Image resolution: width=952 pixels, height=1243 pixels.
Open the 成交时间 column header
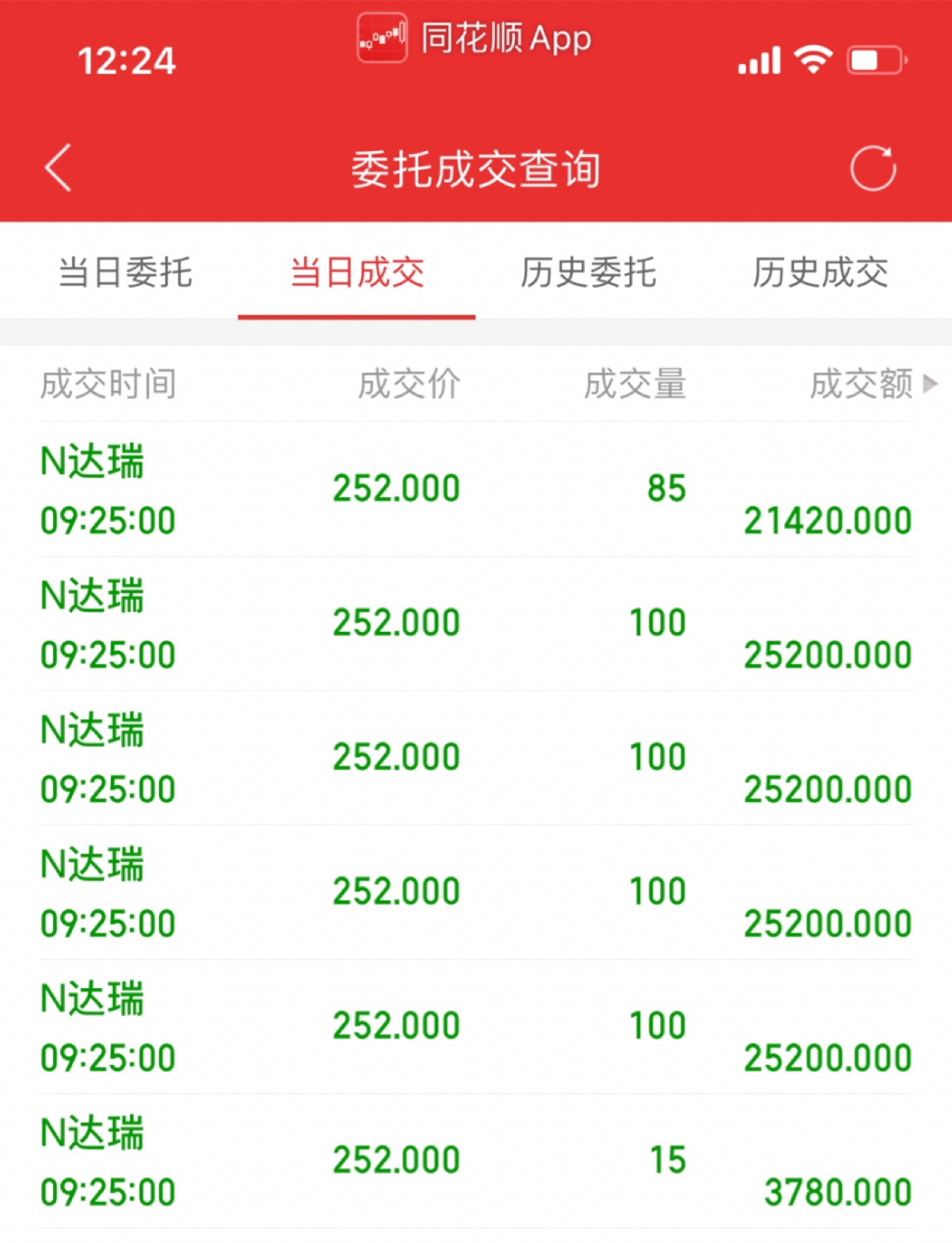109,385
